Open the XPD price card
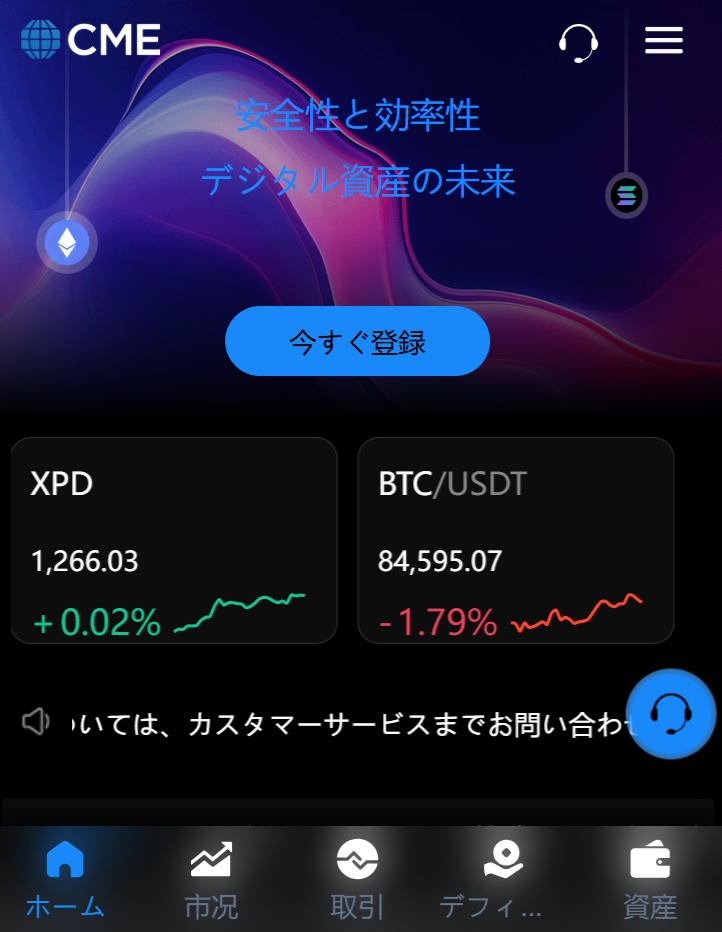Screen dimensions: 722x932 (174, 540)
